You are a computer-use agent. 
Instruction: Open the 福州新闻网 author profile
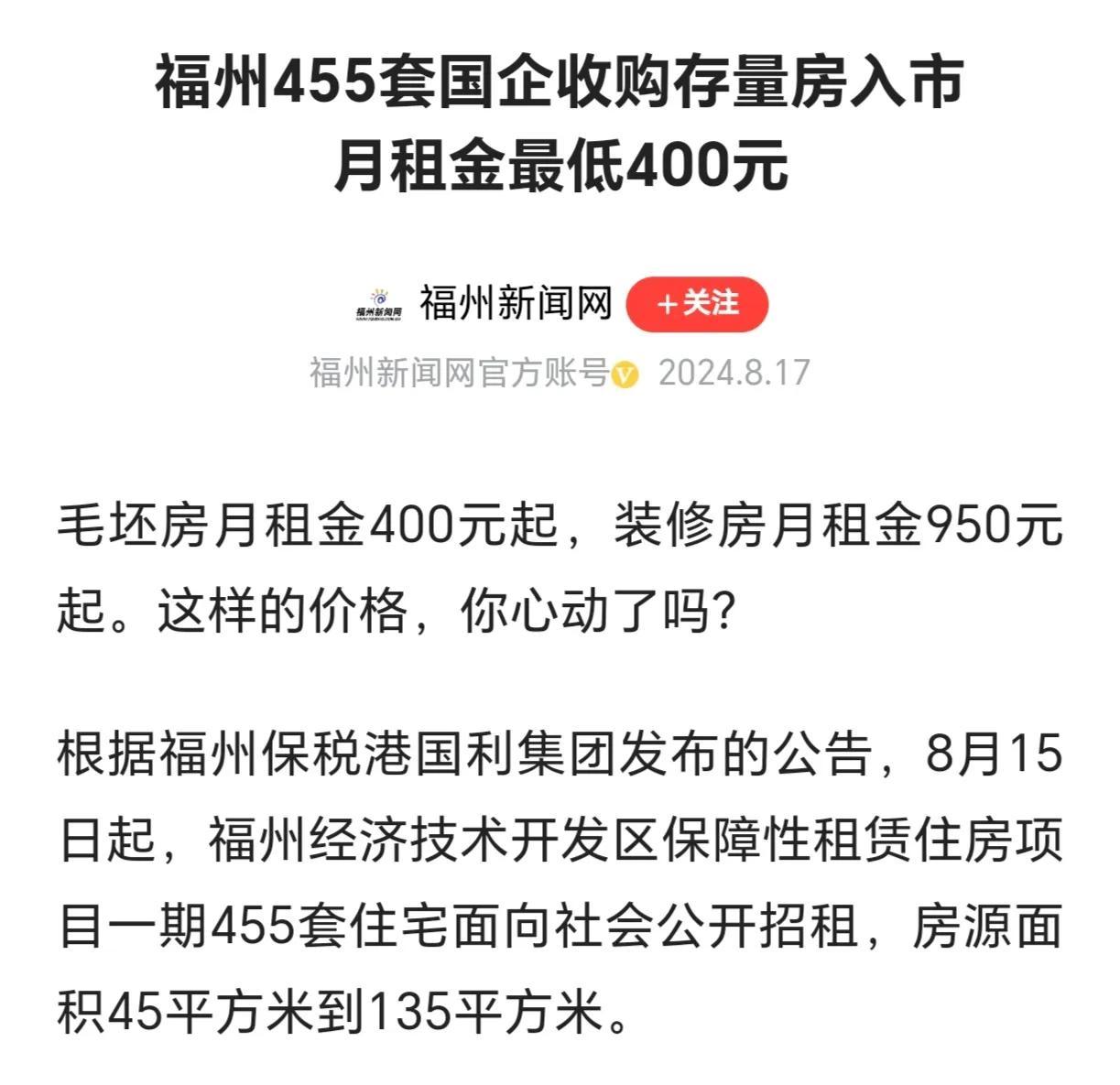click(516, 302)
